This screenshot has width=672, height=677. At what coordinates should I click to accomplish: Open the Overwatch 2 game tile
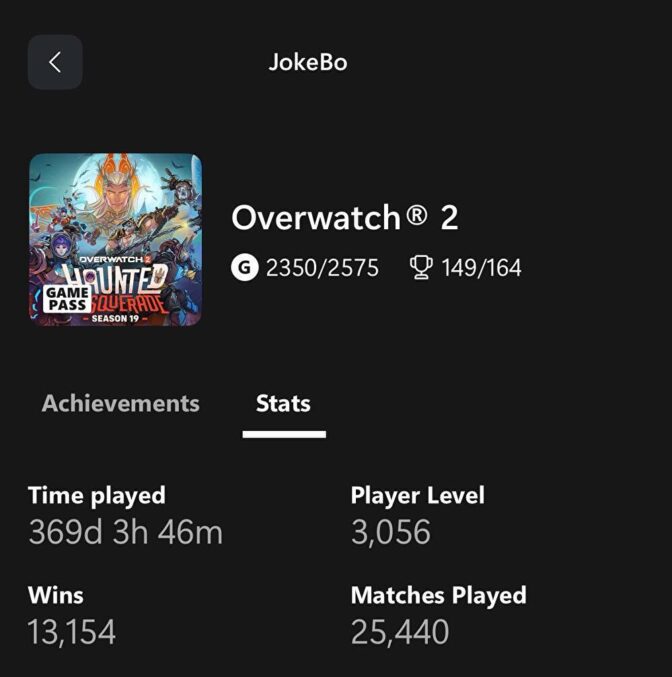115,239
